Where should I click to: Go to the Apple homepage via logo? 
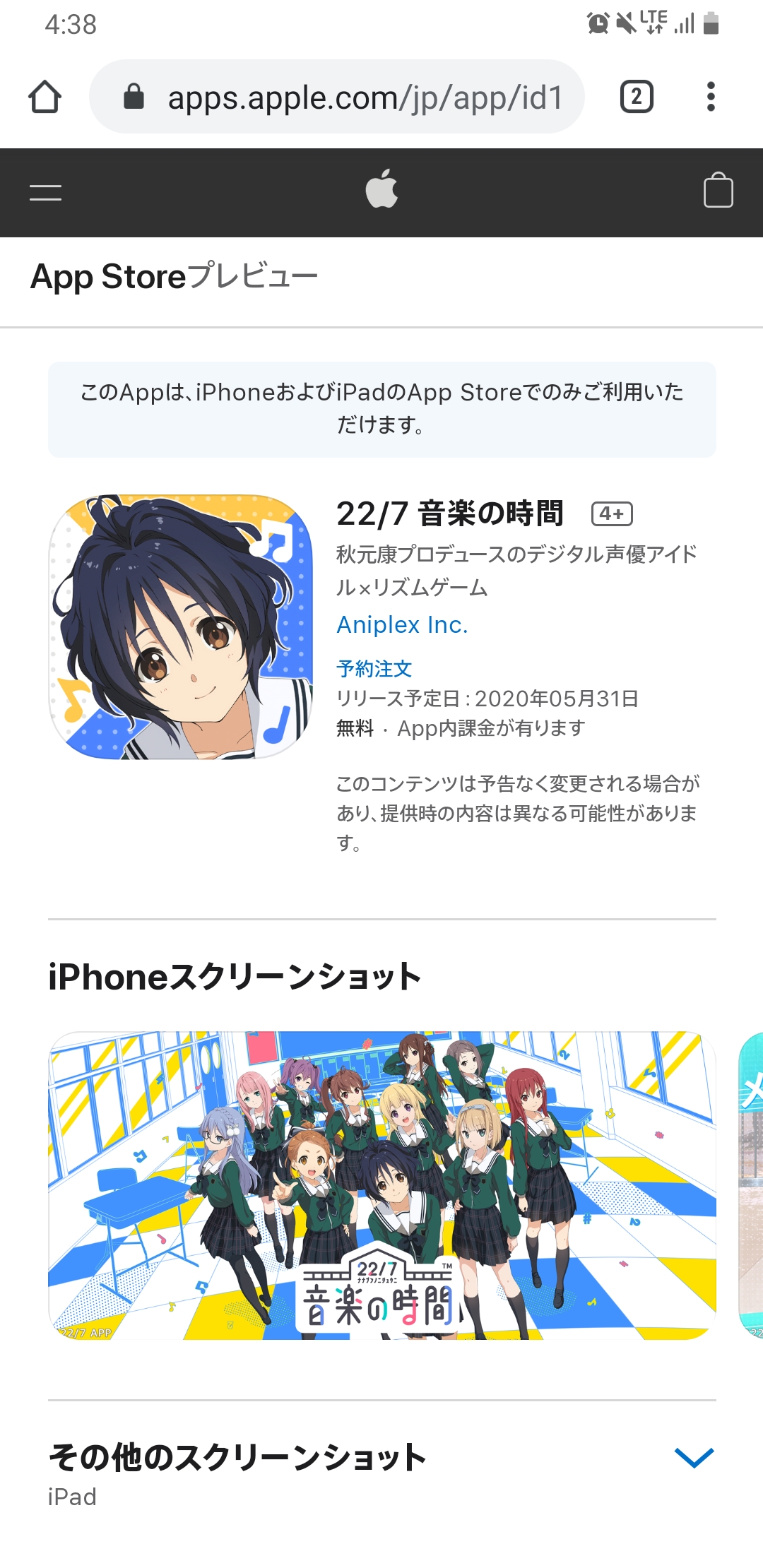pos(381,189)
